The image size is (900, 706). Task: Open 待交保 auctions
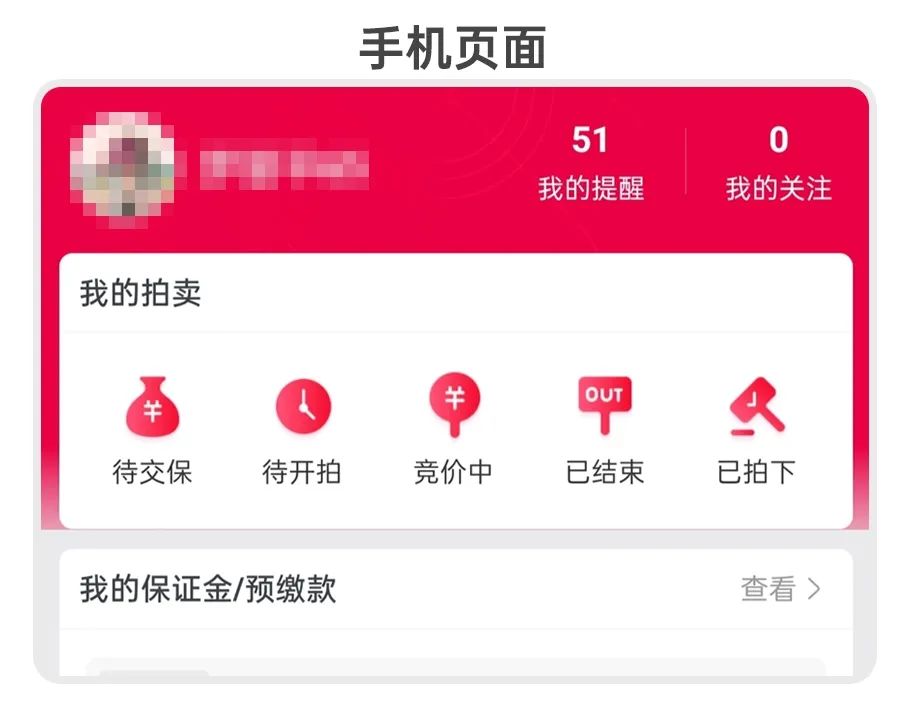(152, 428)
